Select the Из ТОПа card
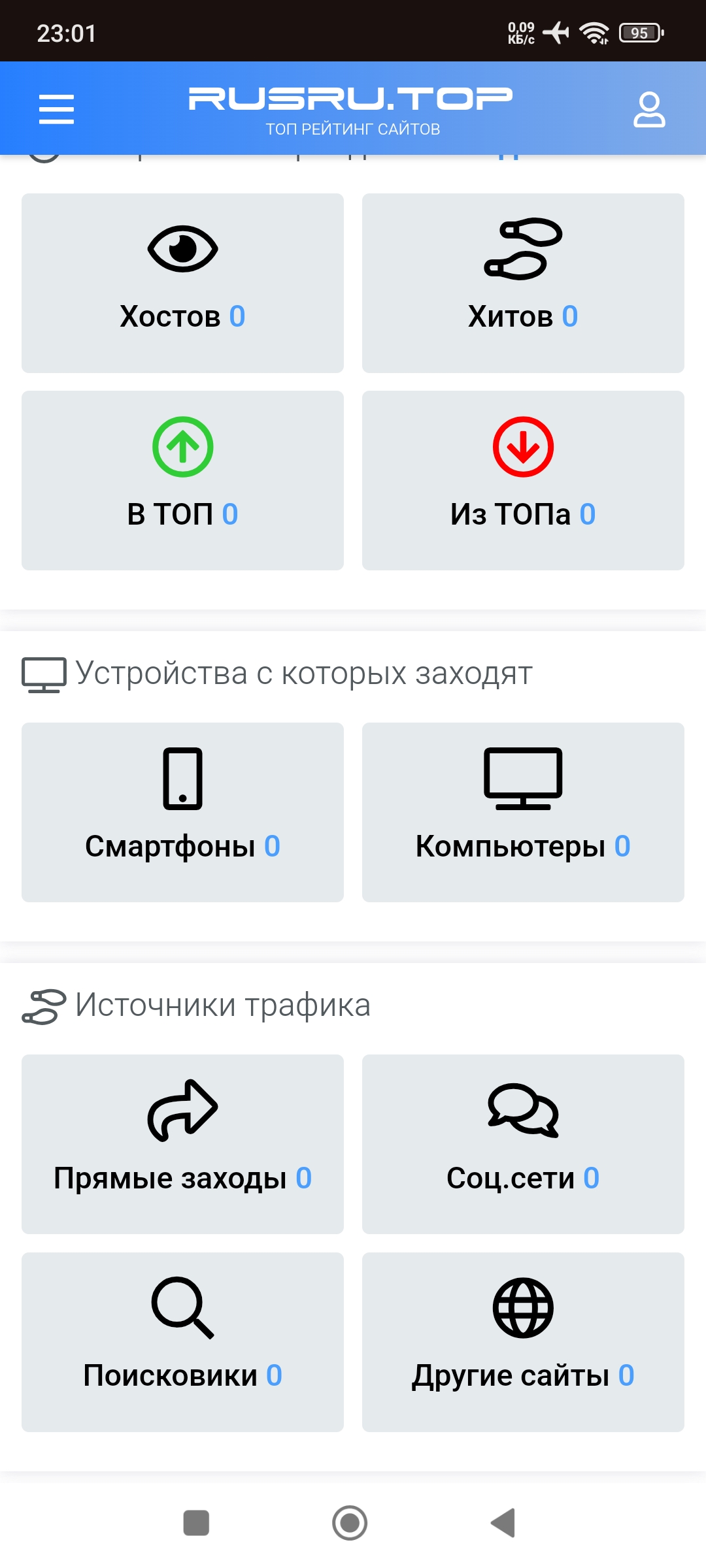The height and width of the screenshot is (1568, 706). point(523,480)
